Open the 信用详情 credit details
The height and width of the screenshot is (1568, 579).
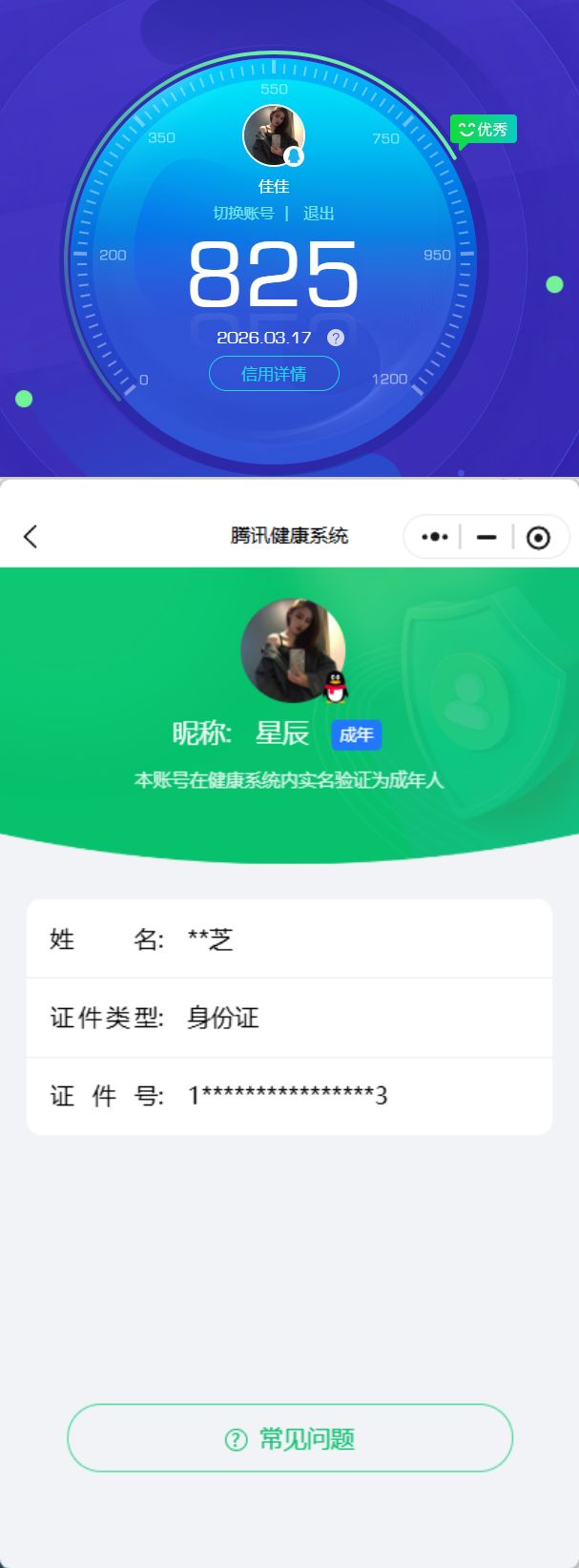click(x=274, y=374)
